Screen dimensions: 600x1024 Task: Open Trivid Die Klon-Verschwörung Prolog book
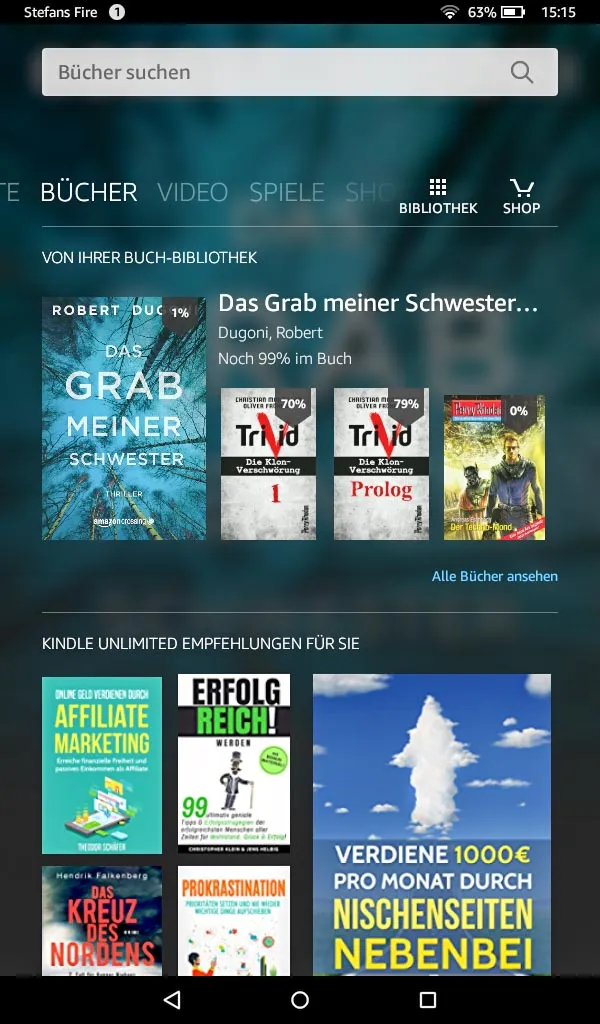[381, 464]
